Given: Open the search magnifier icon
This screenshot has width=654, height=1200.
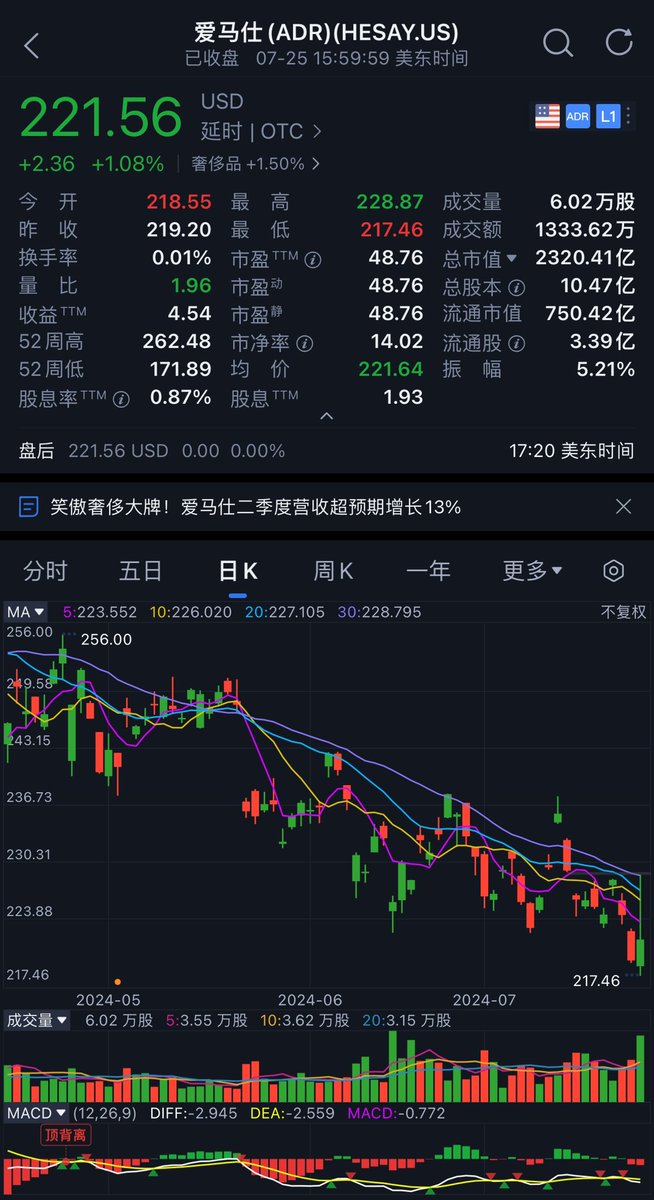Looking at the screenshot, I should point(557,43).
